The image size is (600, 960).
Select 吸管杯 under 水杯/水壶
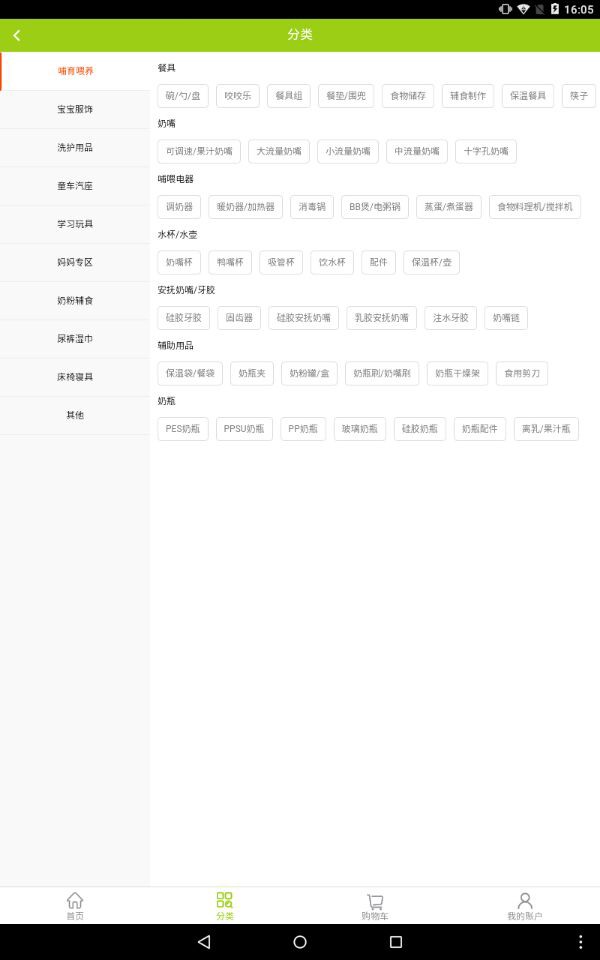coord(281,262)
